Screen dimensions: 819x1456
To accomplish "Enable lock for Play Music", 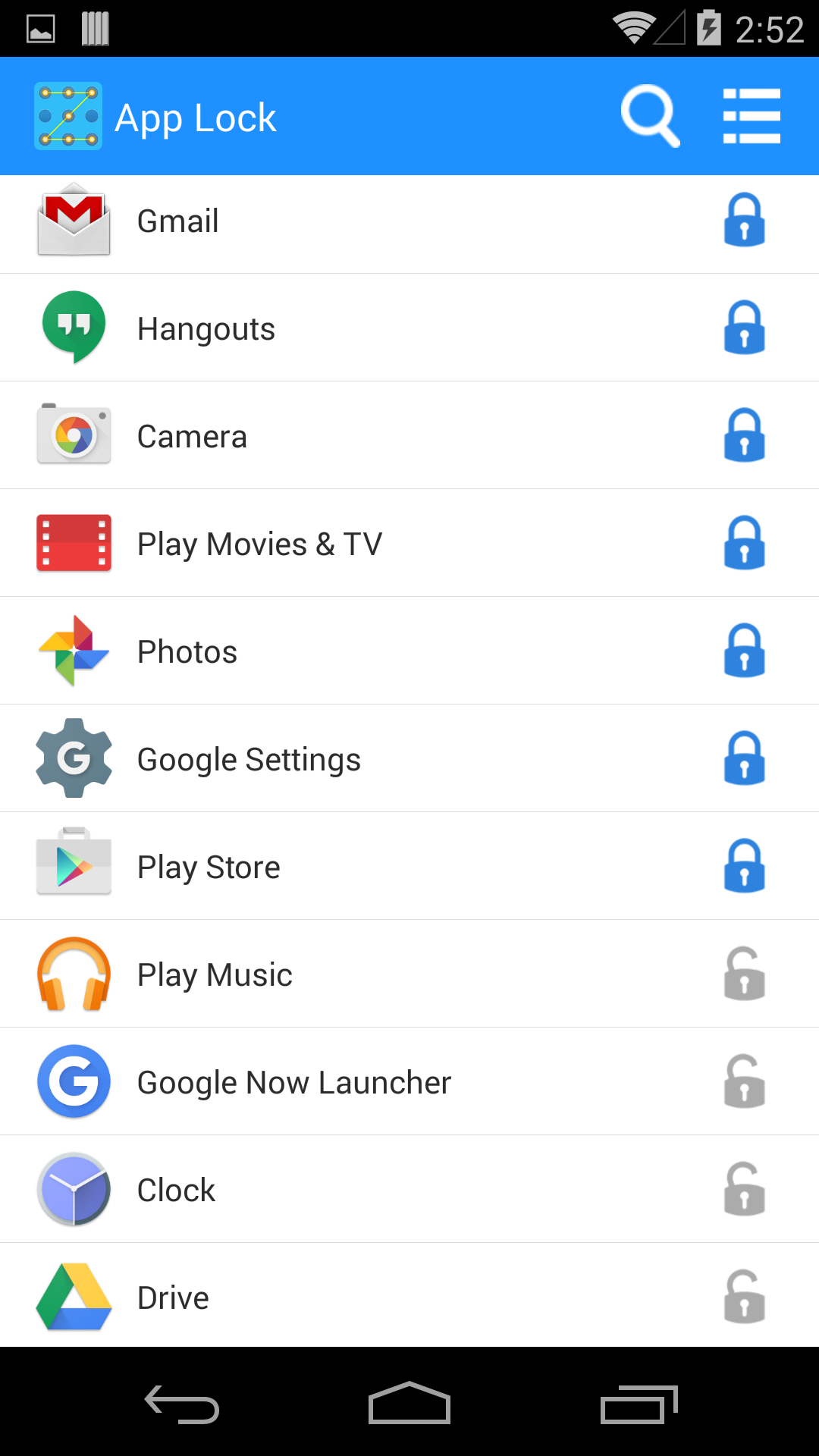I will click(x=743, y=974).
